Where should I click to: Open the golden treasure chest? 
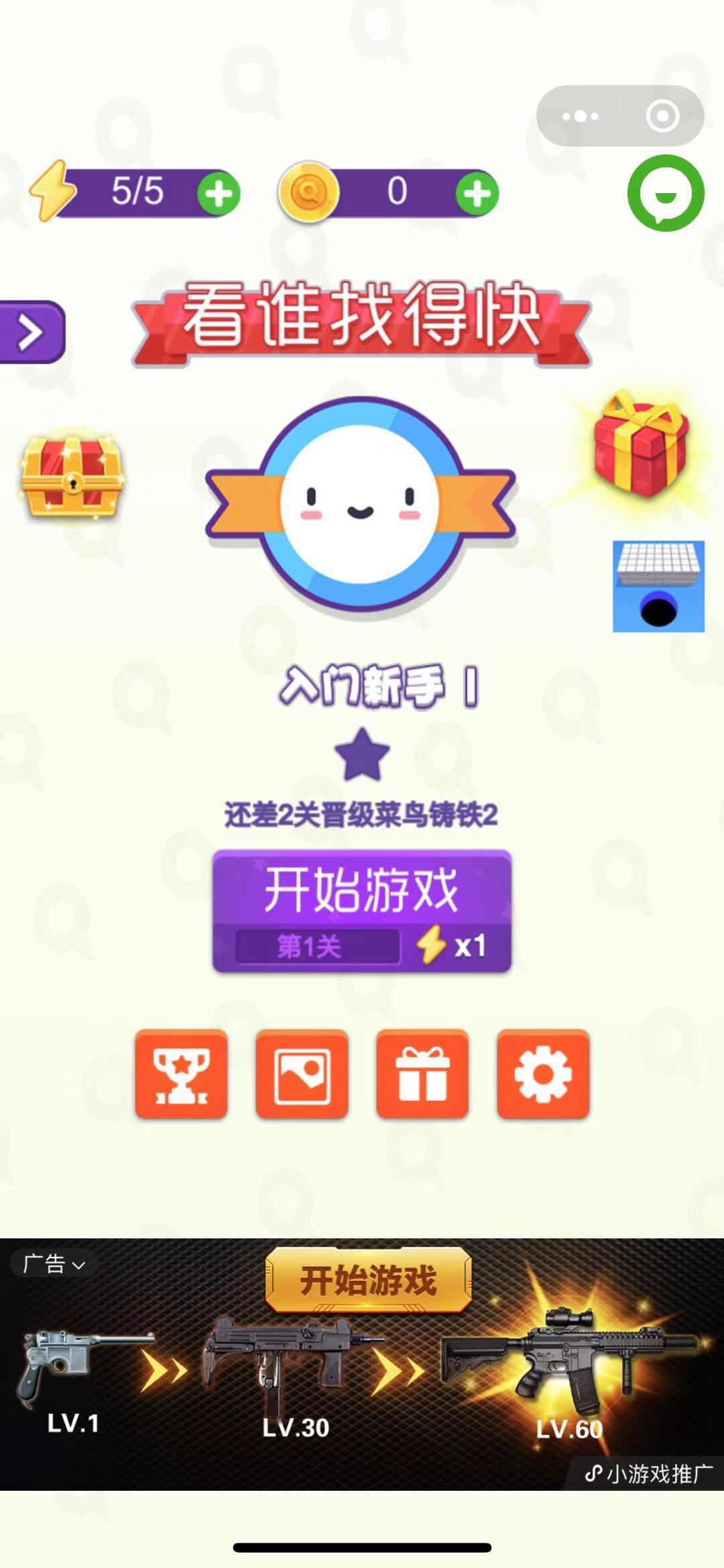[72, 479]
